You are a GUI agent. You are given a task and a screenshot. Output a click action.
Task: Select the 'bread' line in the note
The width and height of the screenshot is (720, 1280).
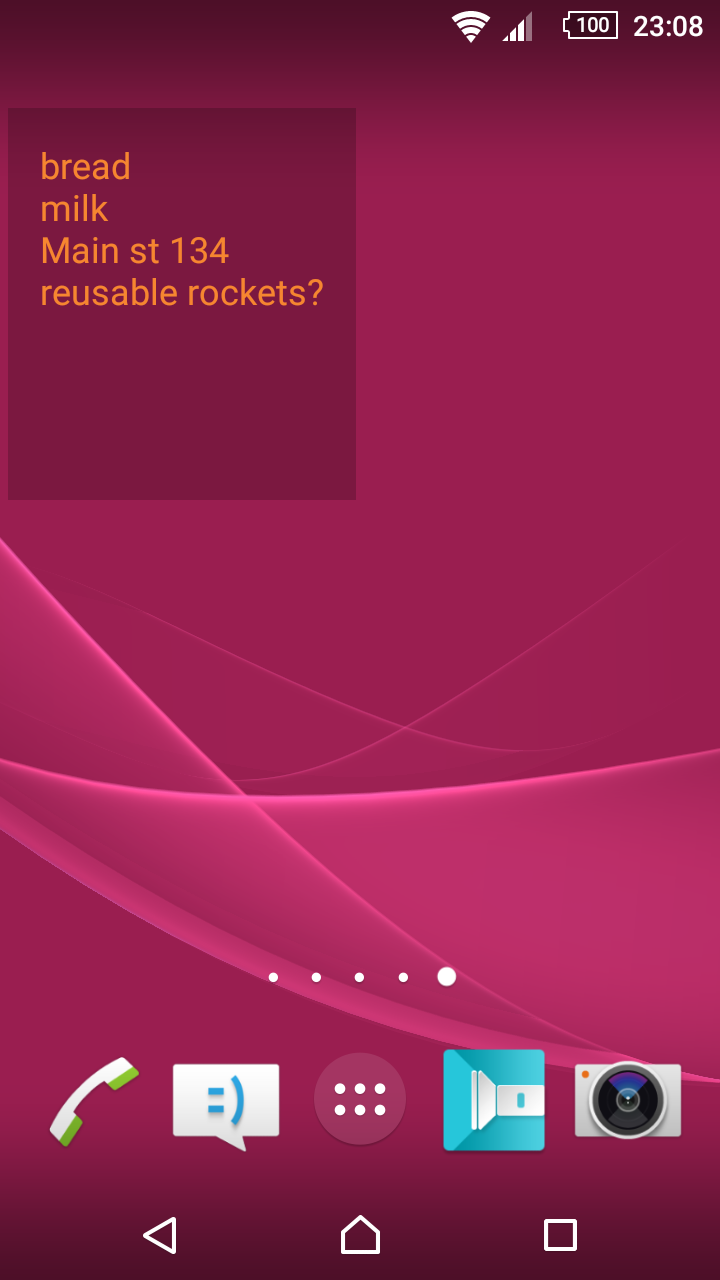[86, 167]
